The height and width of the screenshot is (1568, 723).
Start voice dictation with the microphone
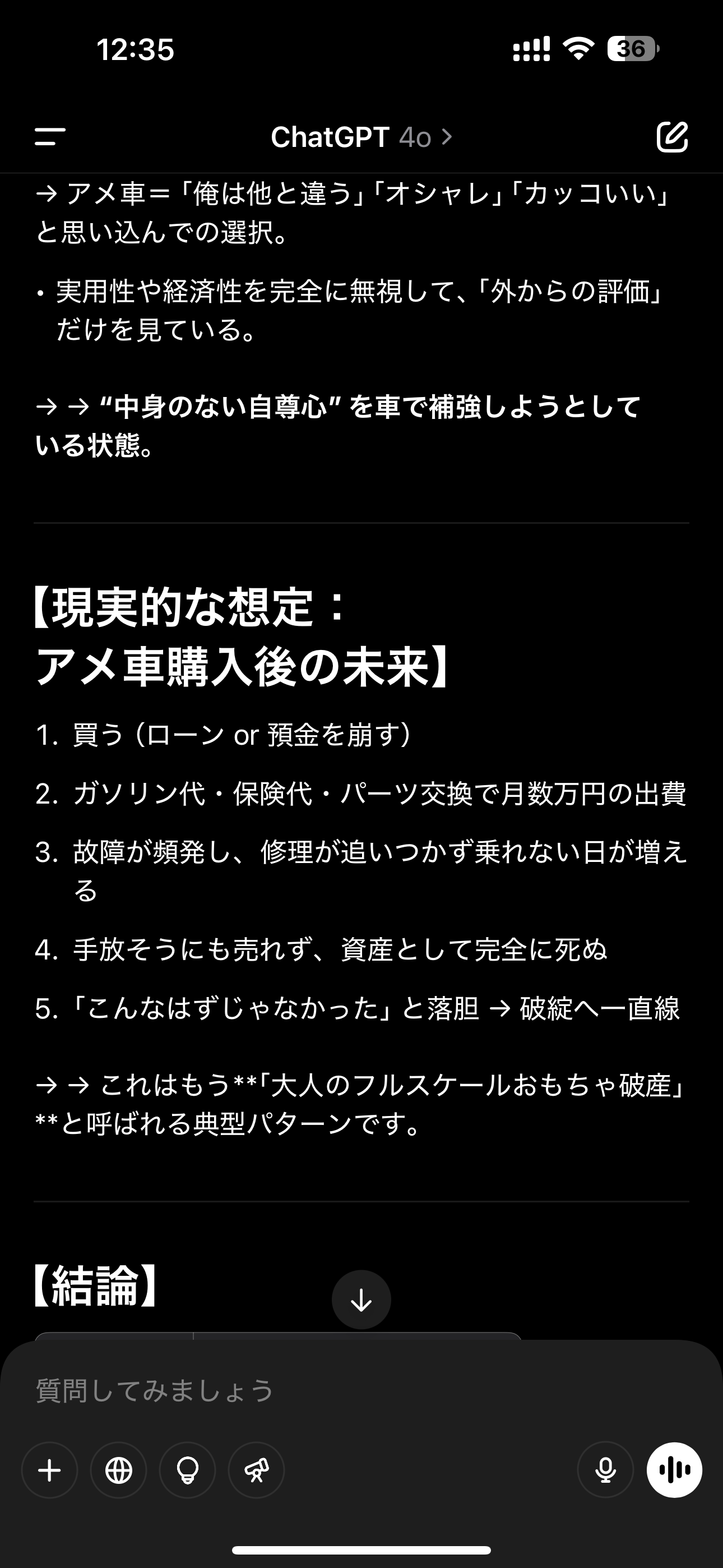point(605,1470)
